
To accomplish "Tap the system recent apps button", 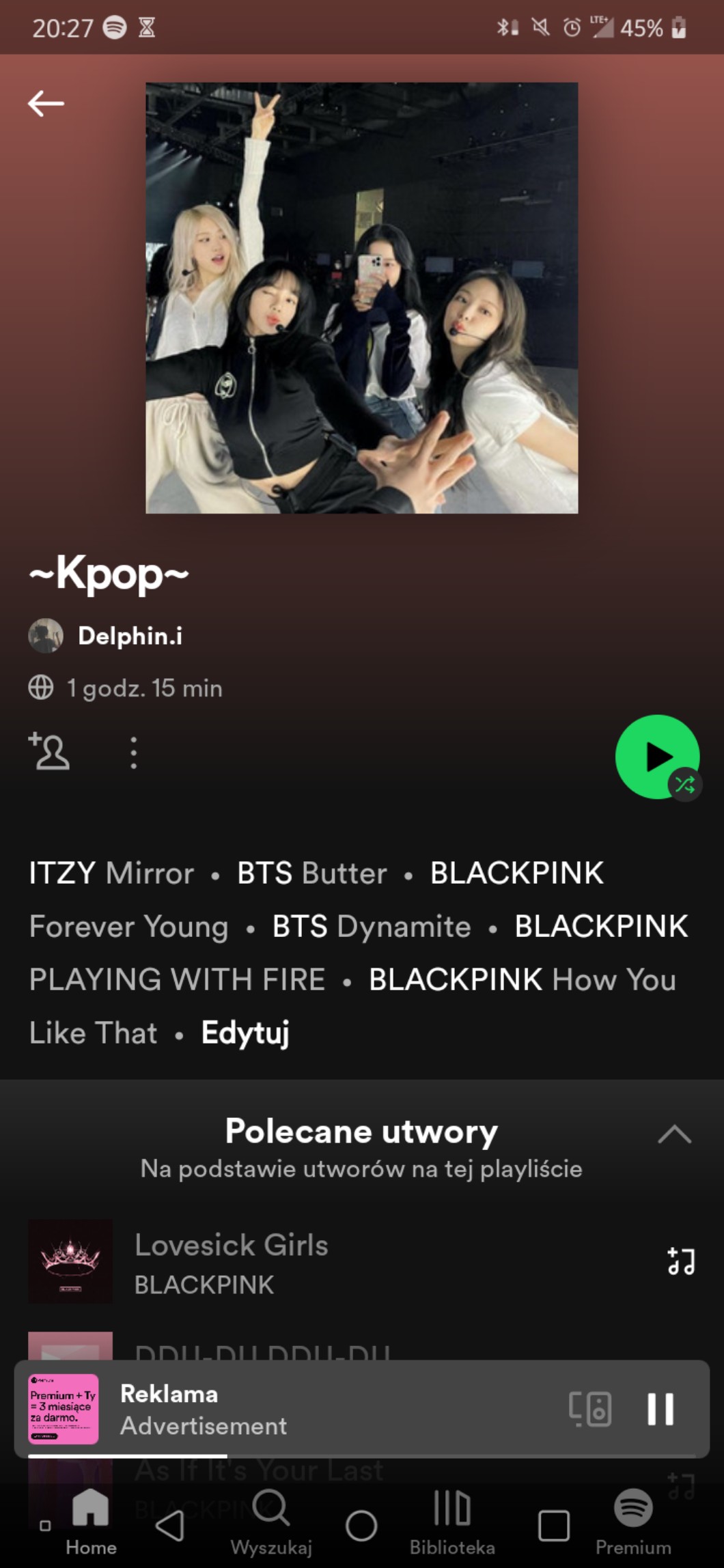I will [553, 1526].
